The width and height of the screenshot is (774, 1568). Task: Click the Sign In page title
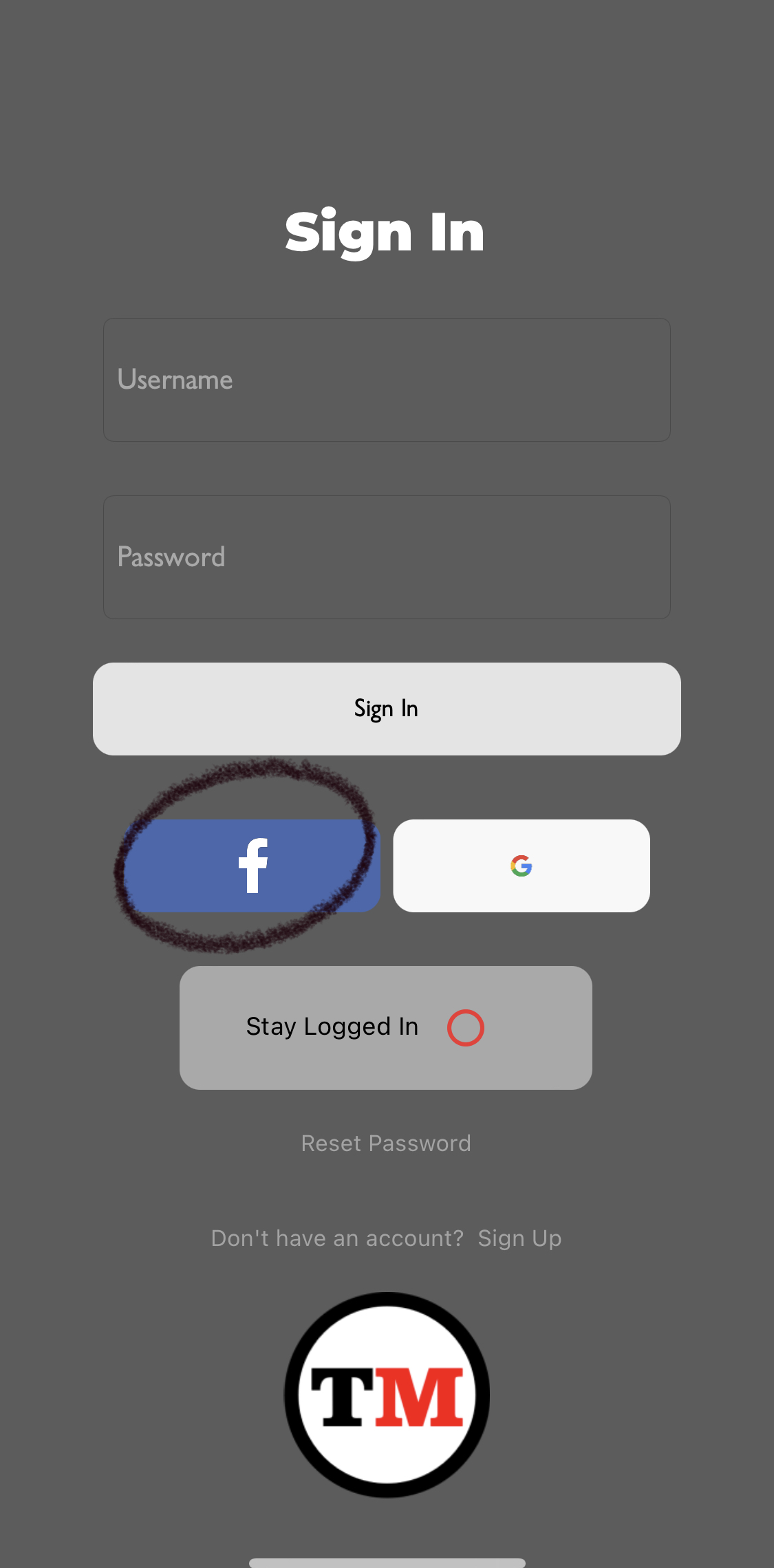pyautogui.click(x=385, y=233)
